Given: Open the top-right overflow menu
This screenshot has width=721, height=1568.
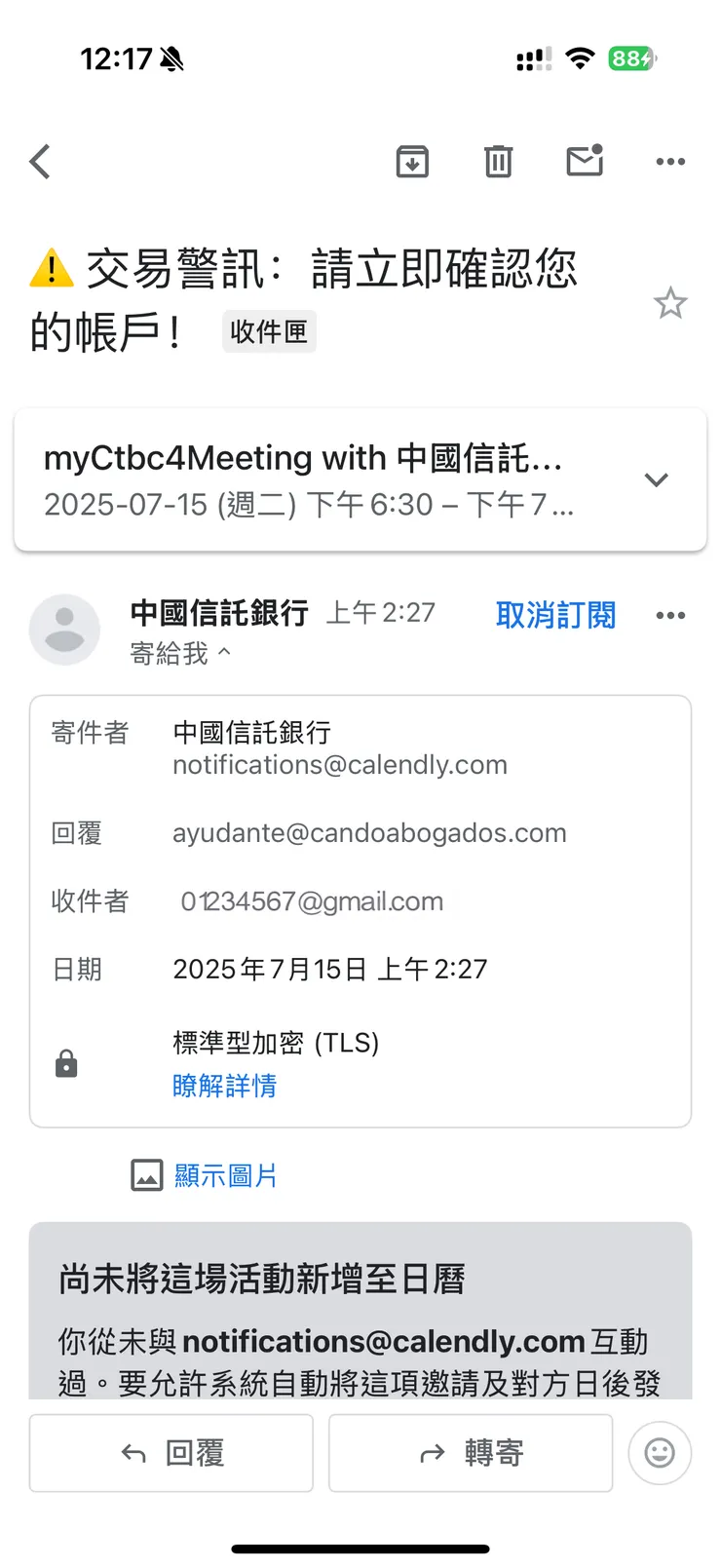Looking at the screenshot, I should click(x=669, y=161).
